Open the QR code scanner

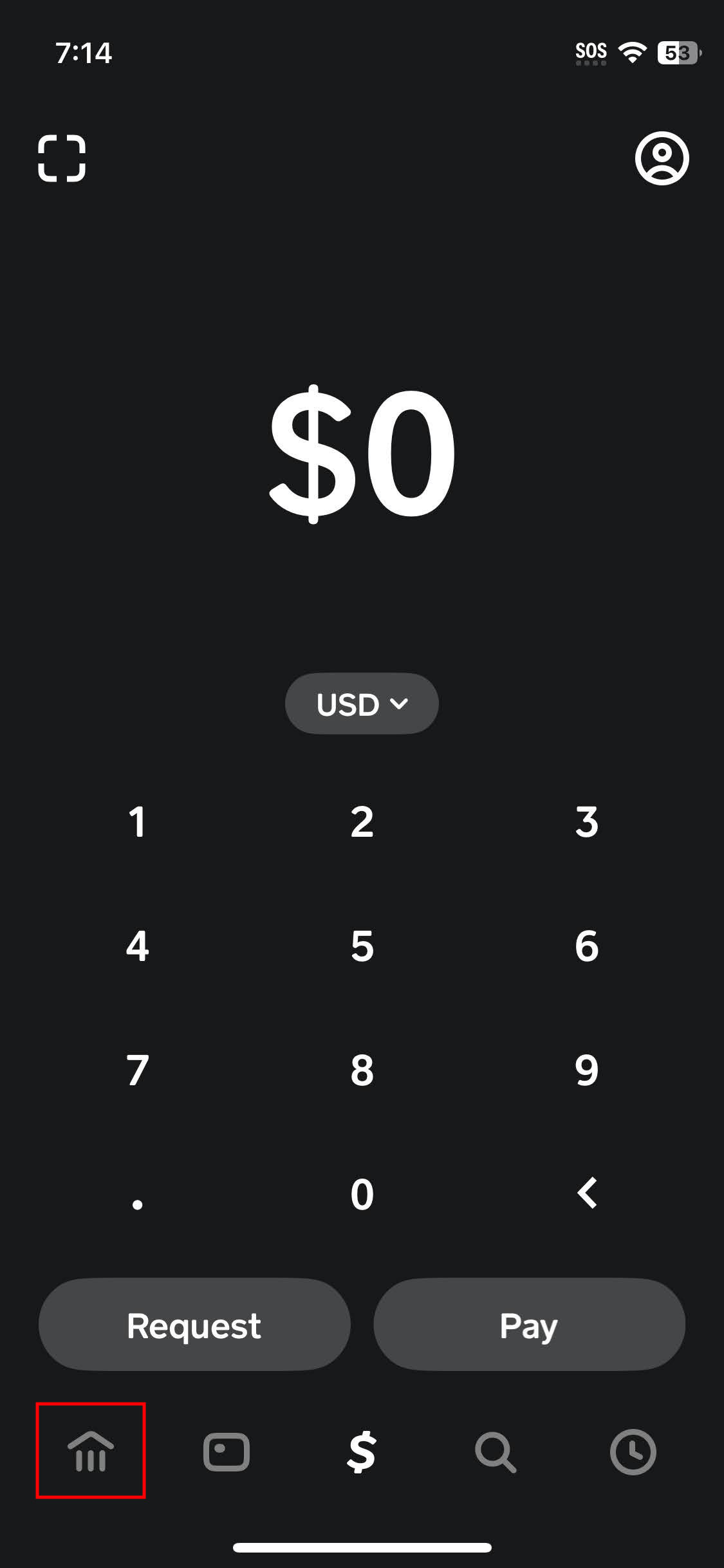pyautogui.click(x=62, y=158)
